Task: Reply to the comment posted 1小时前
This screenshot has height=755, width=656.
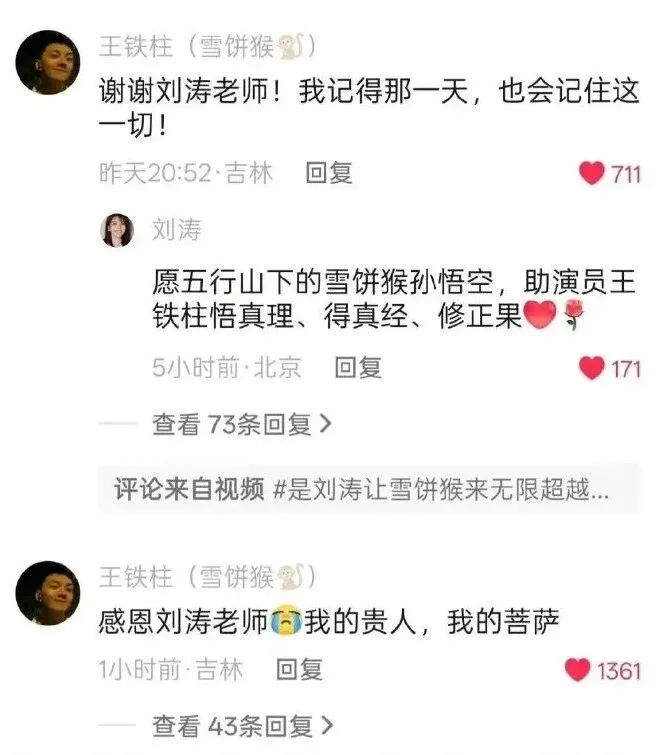Action: pyautogui.click(x=300, y=669)
